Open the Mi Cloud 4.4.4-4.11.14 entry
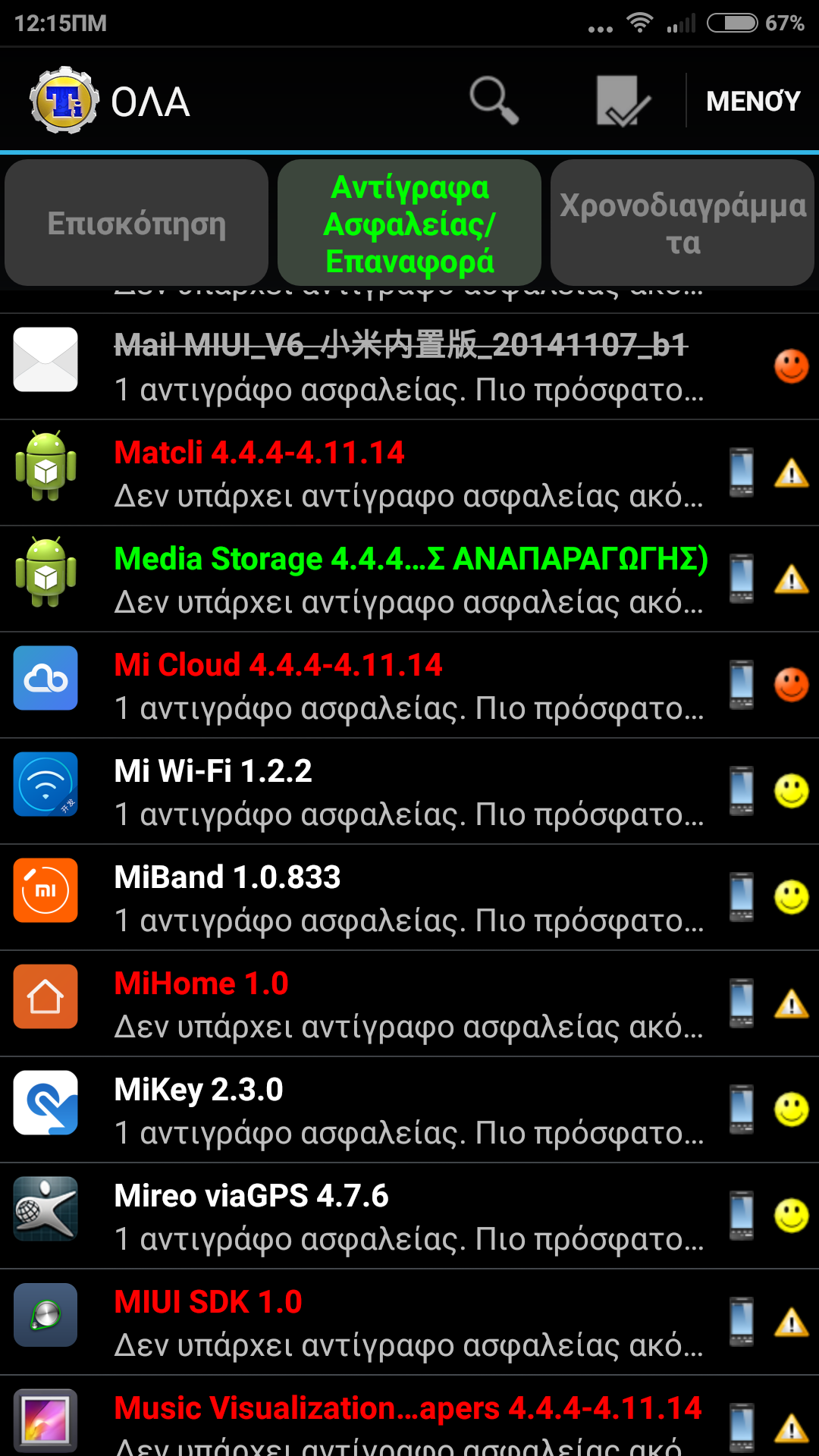This screenshot has width=819, height=1456. point(409,686)
